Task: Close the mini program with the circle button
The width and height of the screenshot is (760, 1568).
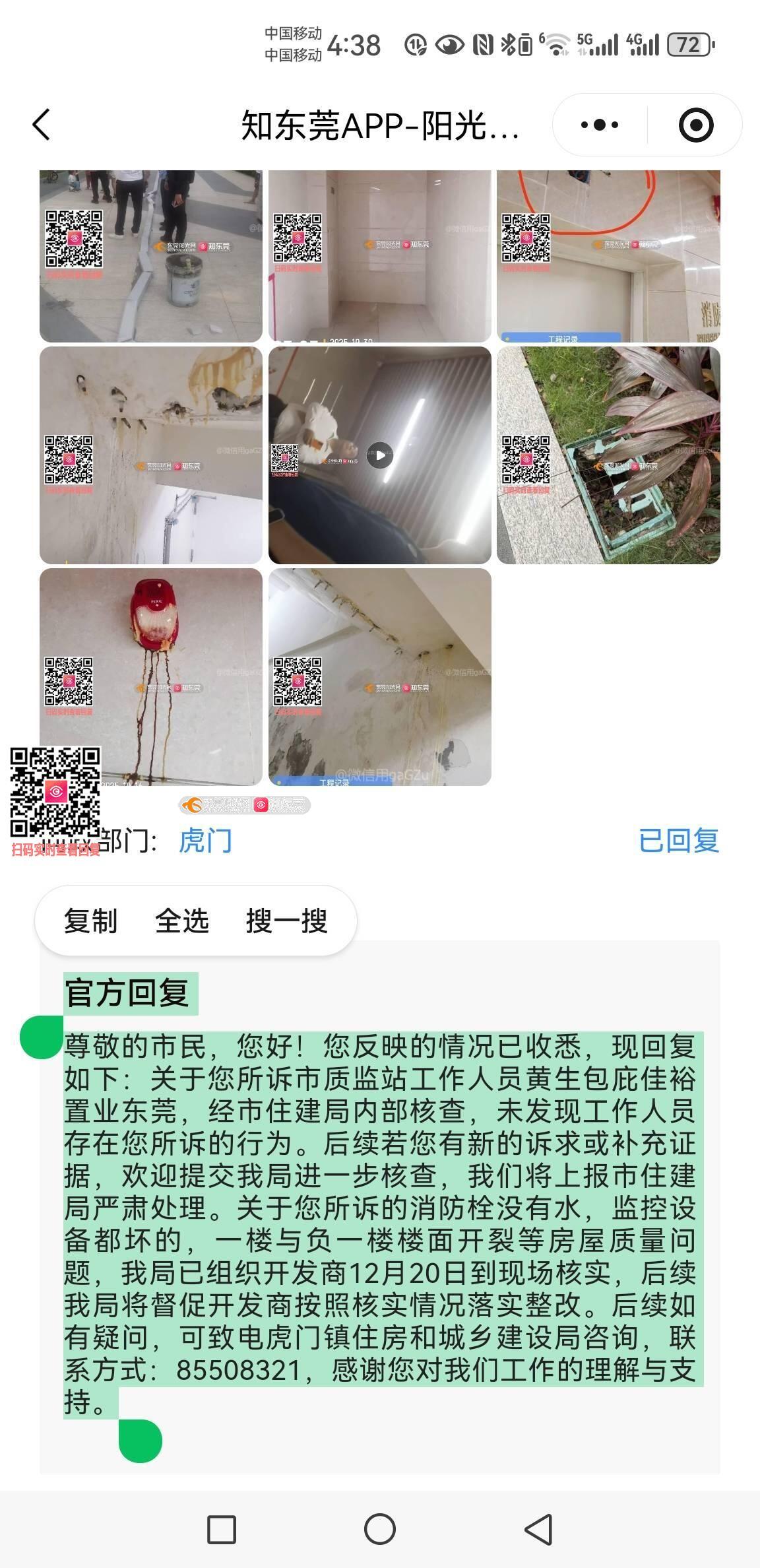Action: pyautogui.click(x=695, y=125)
